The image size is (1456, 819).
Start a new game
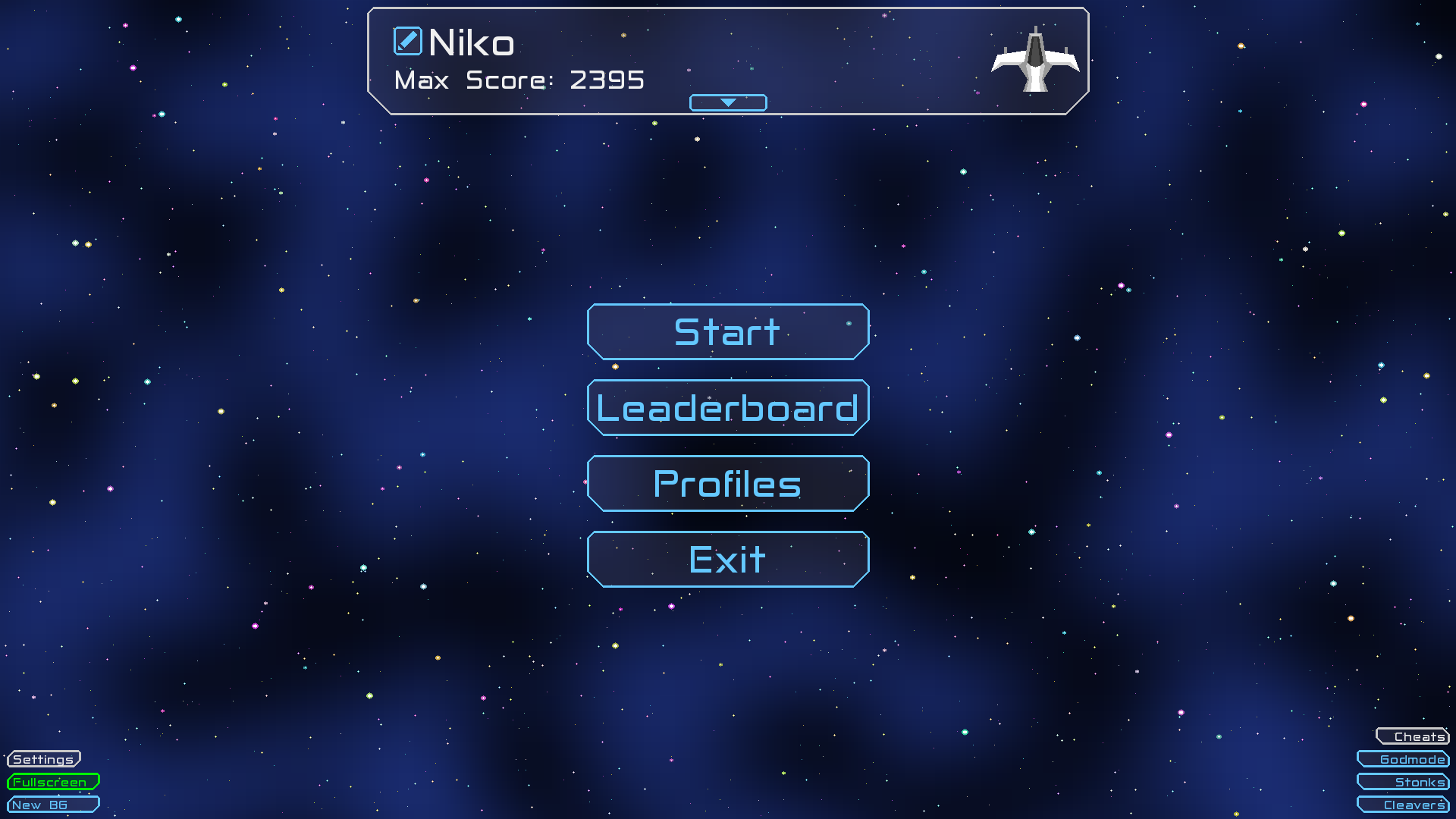coord(728,332)
